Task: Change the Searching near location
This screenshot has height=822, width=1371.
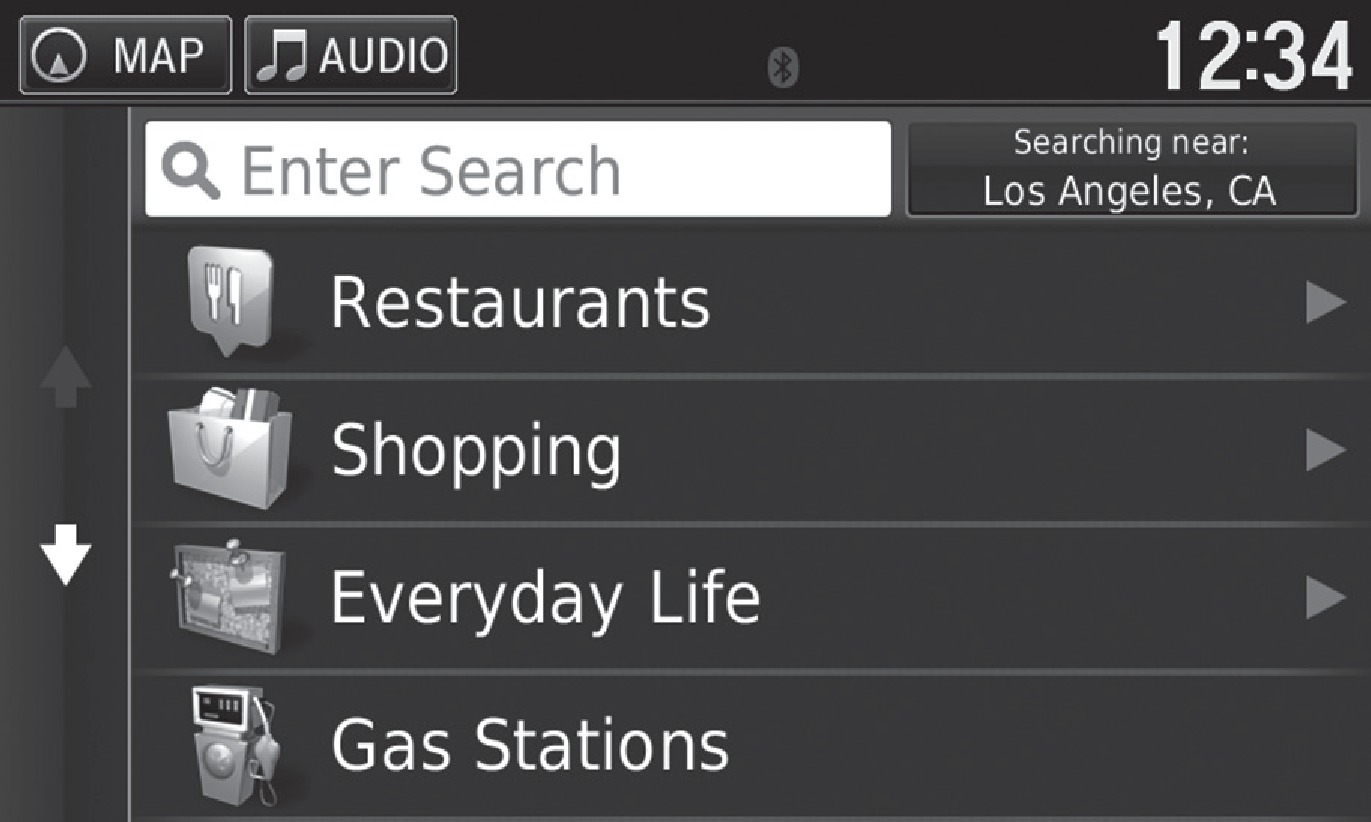Action: pyautogui.click(x=1132, y=169)
